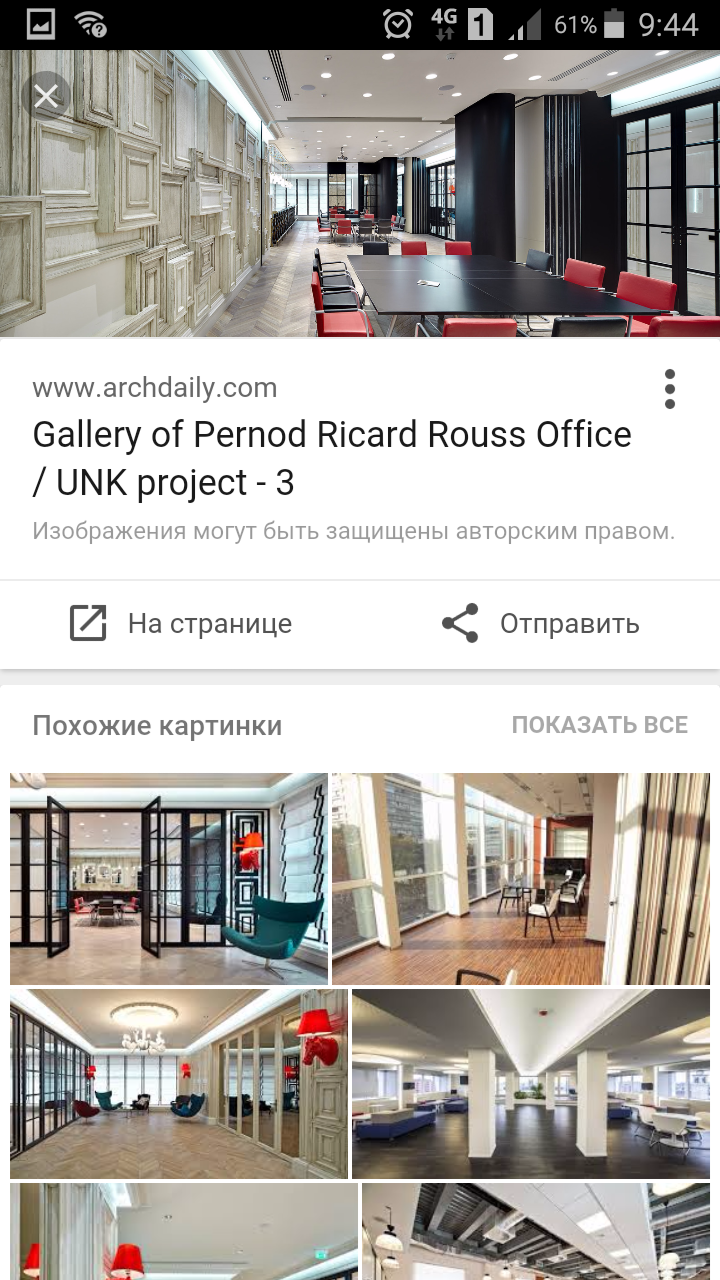This screenshot has width=720, height=1280.
Task: Tap the На странице button
Action: click(181, 623)
